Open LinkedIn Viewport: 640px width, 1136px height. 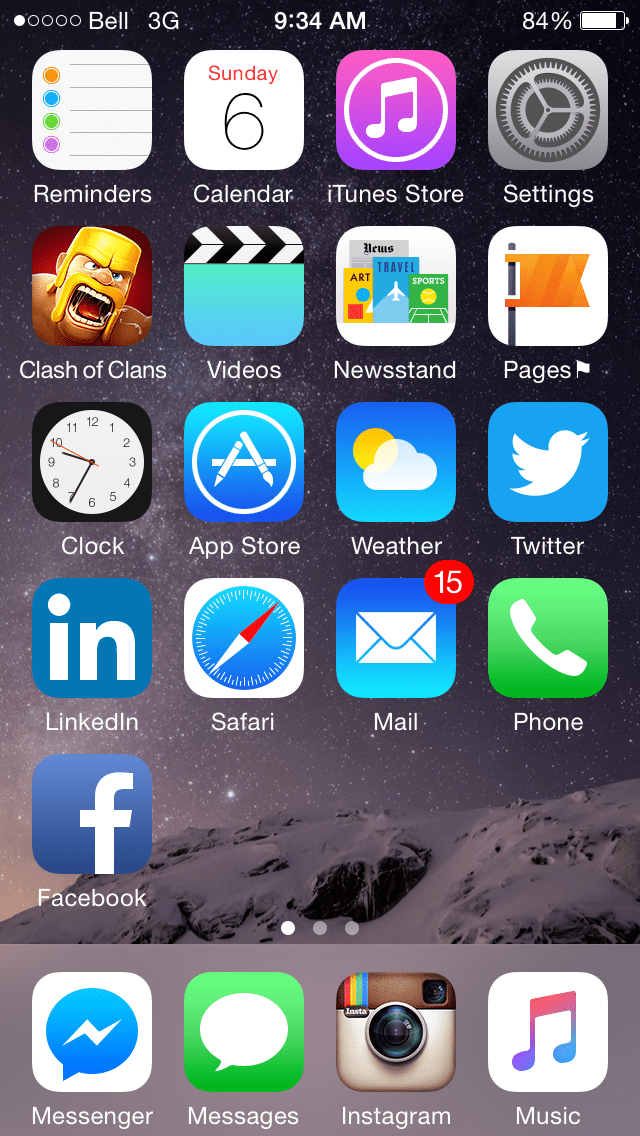point(92,638)
